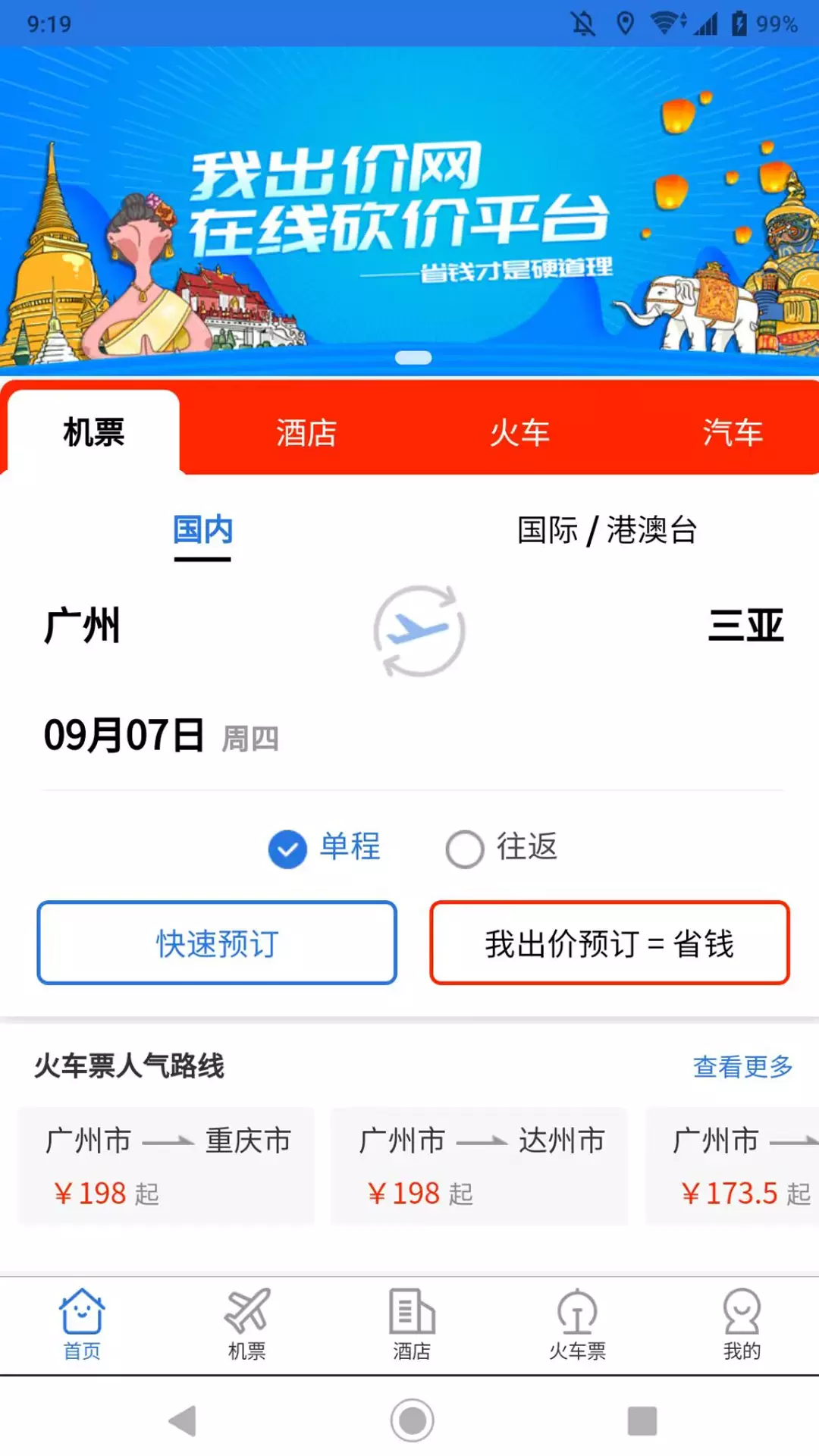Tap the system back button
This screenshot has width=819, height=1456.
(183, 1420)
